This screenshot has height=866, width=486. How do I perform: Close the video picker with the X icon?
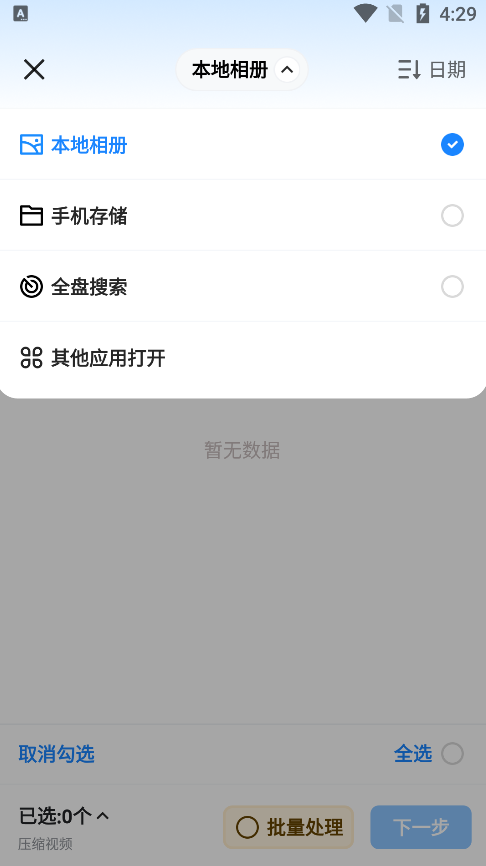click(x=34, y=70)
